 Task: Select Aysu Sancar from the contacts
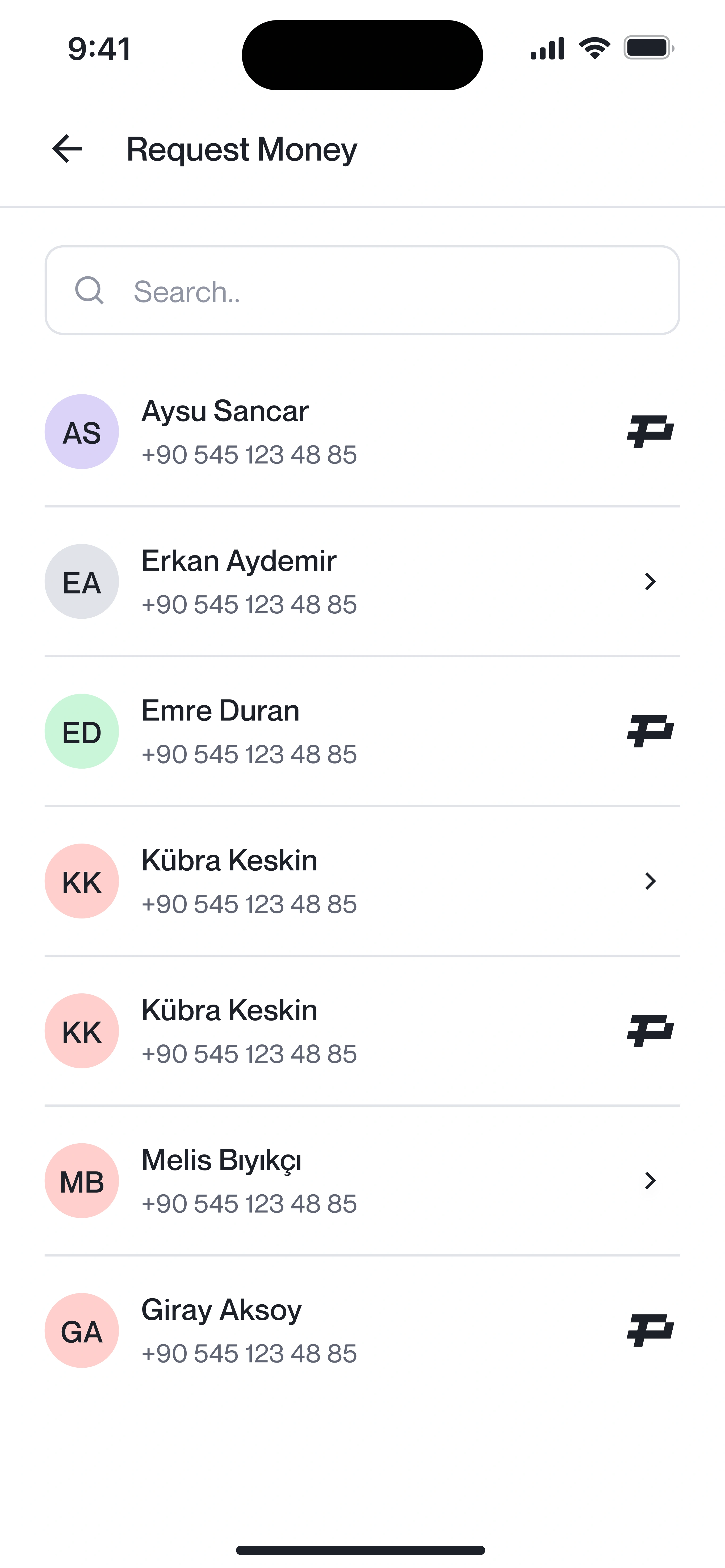[x=362, y=432]
